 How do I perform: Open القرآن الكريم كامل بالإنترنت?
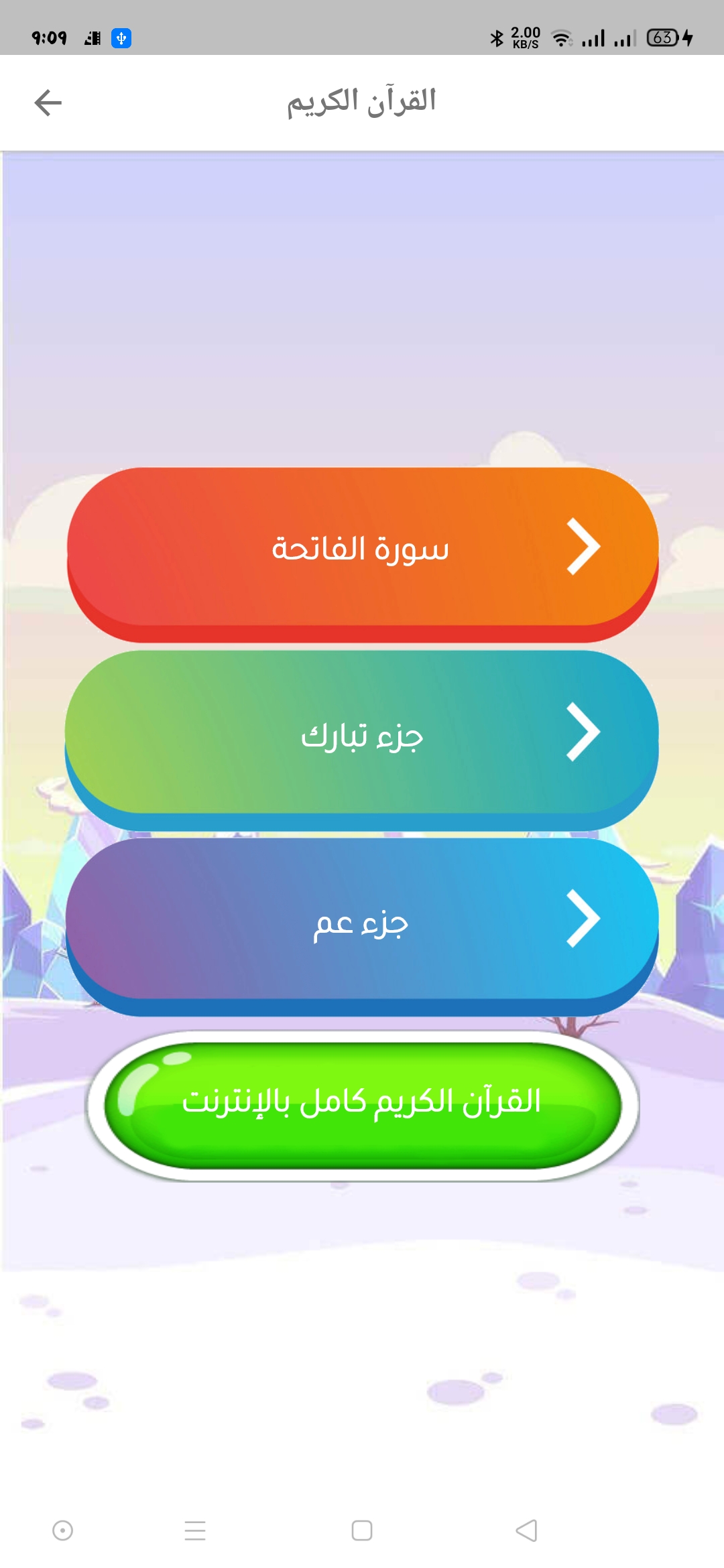point(362,1104)
